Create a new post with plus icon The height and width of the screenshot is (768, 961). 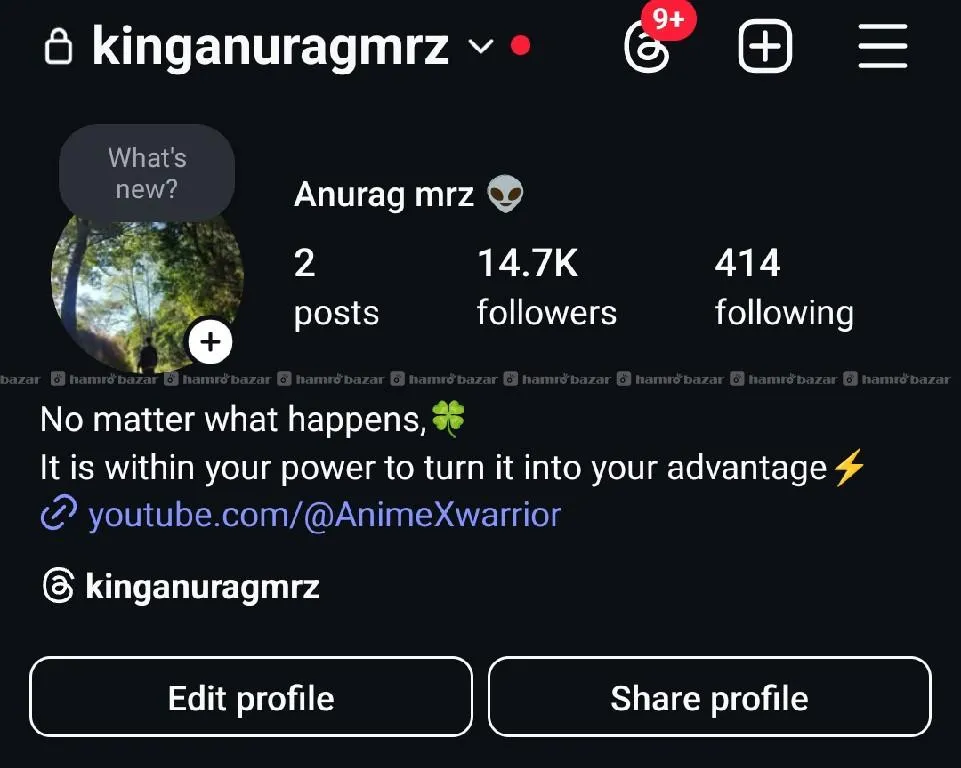click(x=765, y=46)
